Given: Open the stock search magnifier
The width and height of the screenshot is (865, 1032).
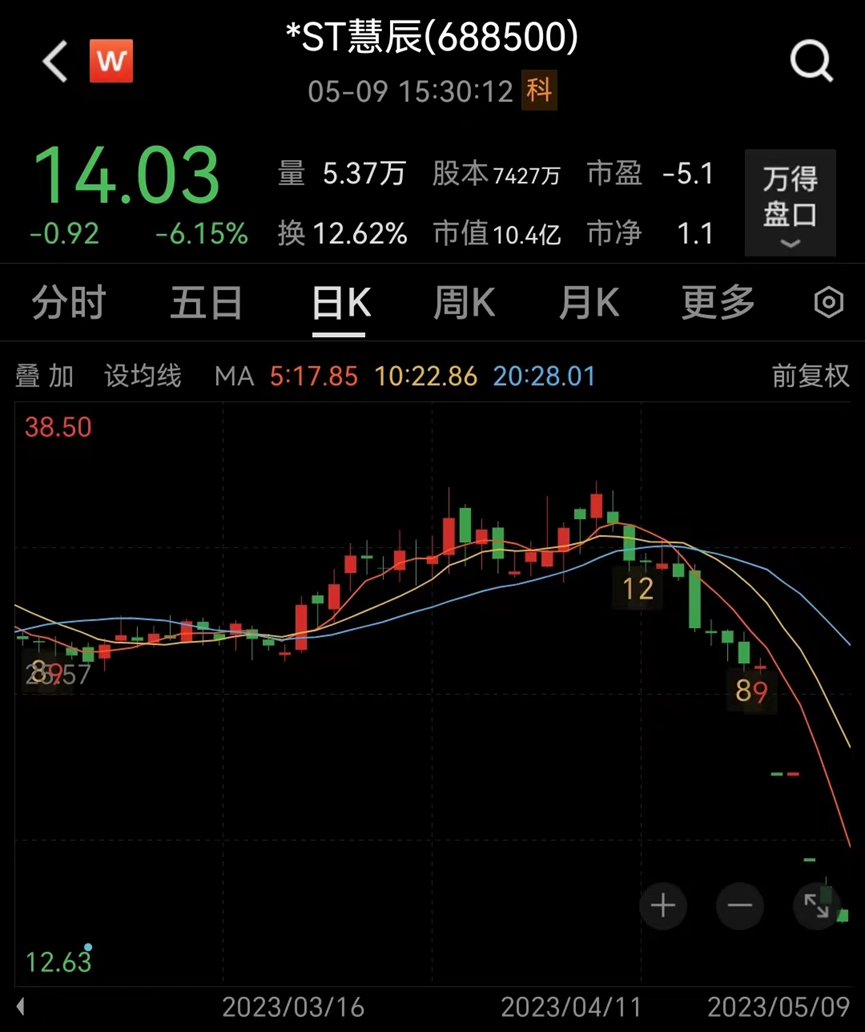Looking at the screenshot, I should 811,62.
